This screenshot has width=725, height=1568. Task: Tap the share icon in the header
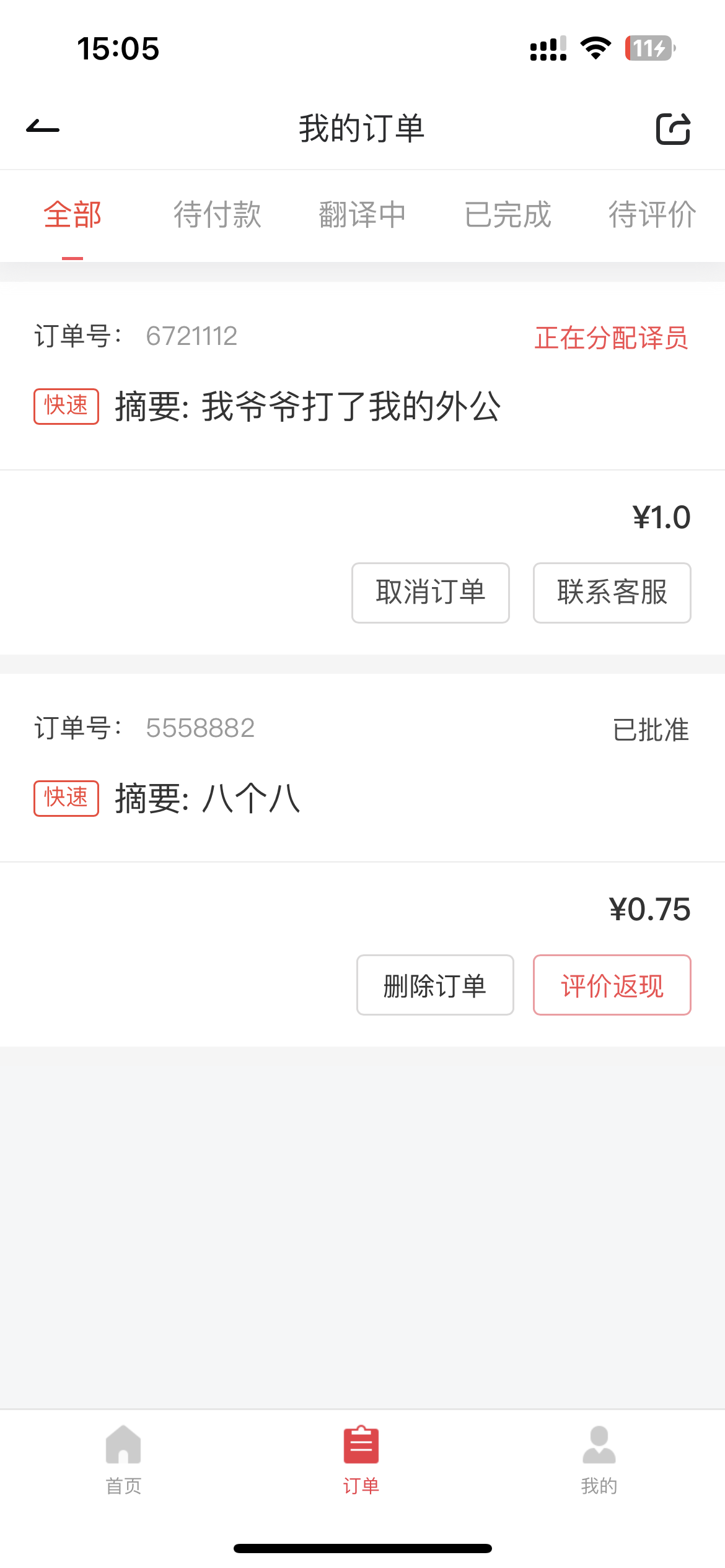pos(673,129)
